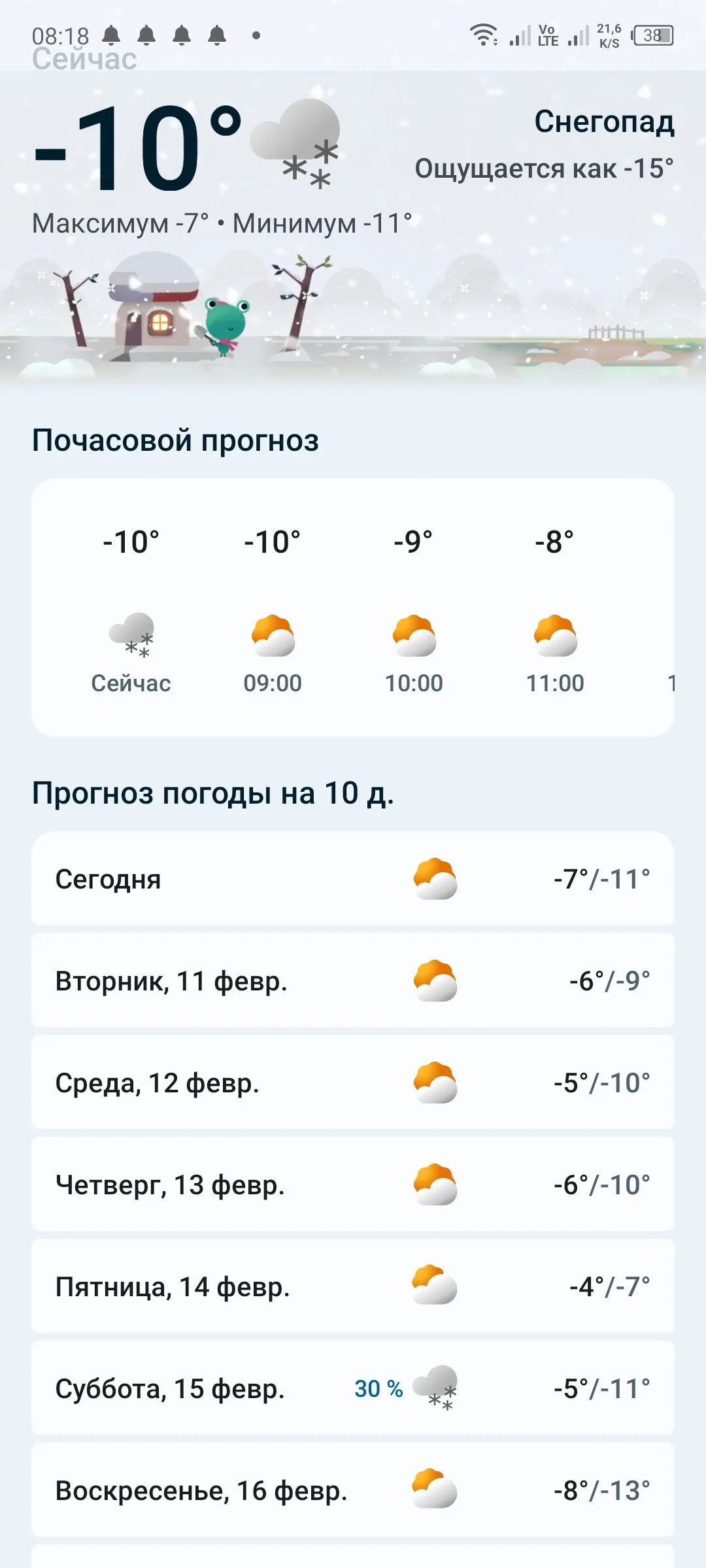Image resolution: width=706 pixels, height=1568 pixels.
Task: Select the partly cloudy icon at 09:00
Action: [271, 637]
